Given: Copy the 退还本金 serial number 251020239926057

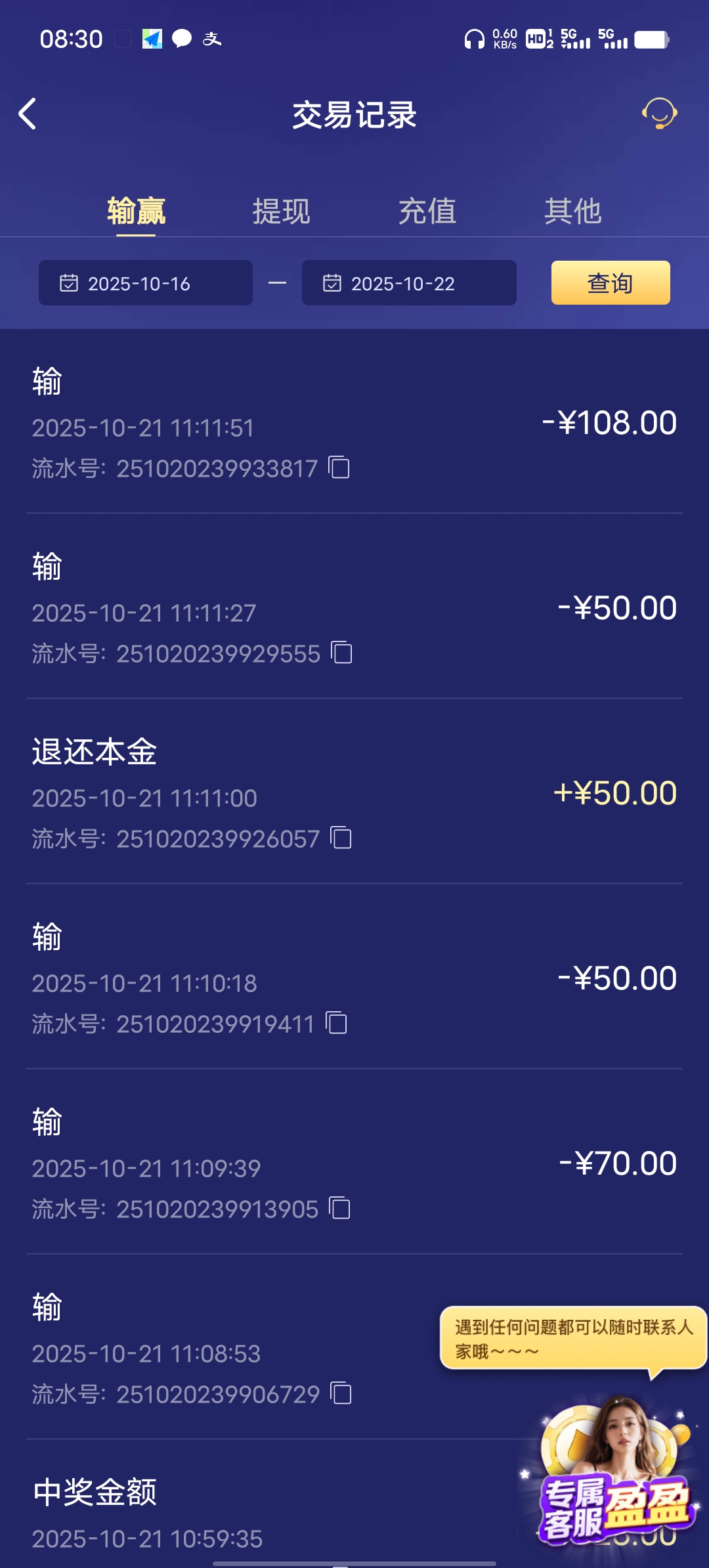Looking at the screenshot, I should 341,838.
